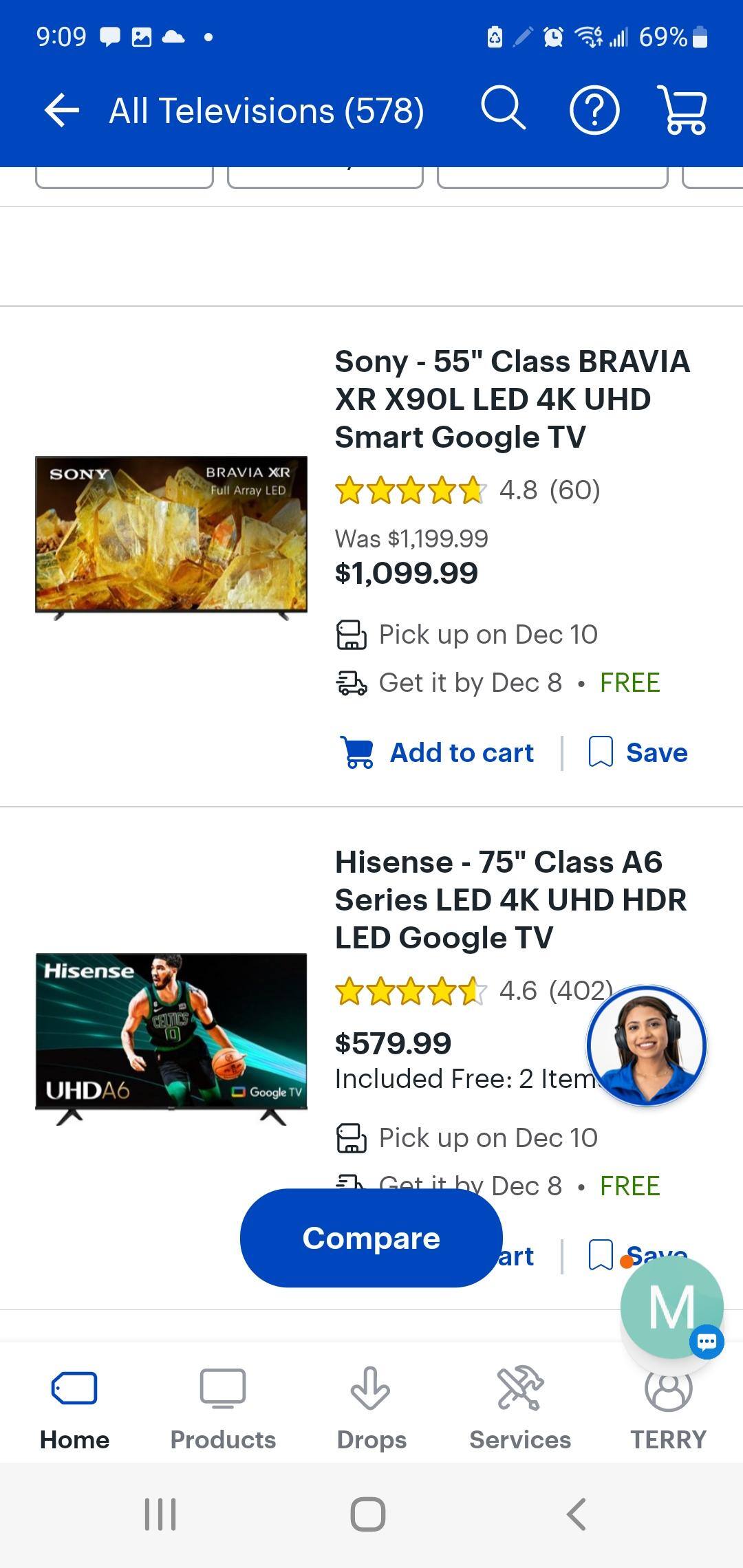Save the Sony BRAVIA TV

pos(638,752)
